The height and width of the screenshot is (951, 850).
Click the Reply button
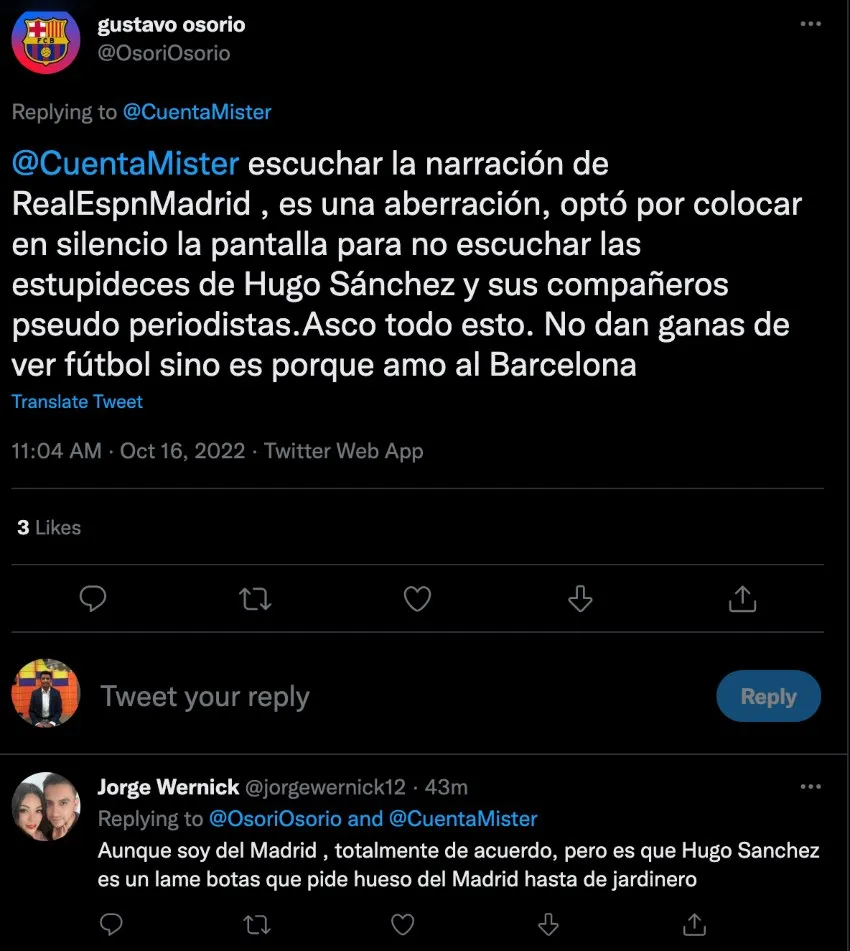pos(768,696)
